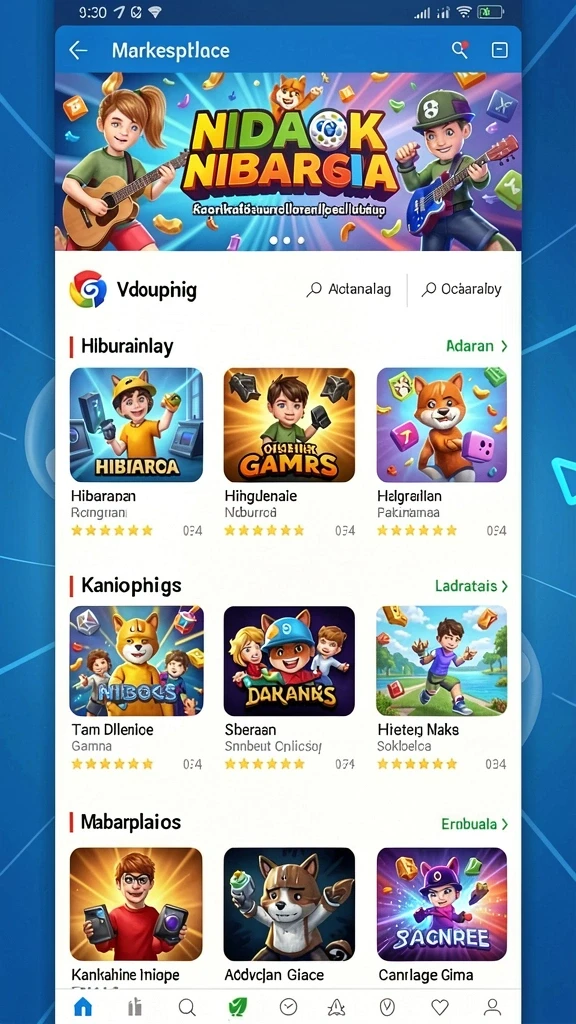
Task: Open the Adaran link next to Hiburainlay
Action: click(477, 346)
